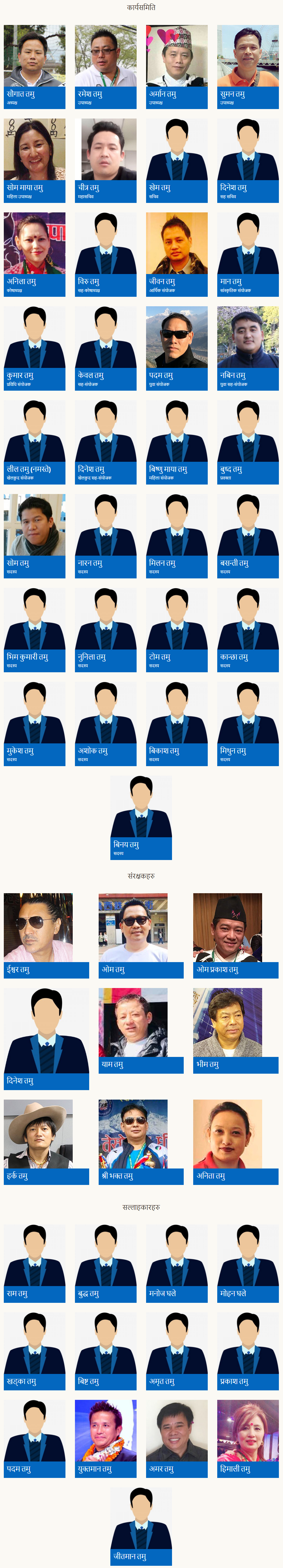Open ईश्वर तमु's patron card
Screen dimensions: 283x1568
click(x=46, y=936)
